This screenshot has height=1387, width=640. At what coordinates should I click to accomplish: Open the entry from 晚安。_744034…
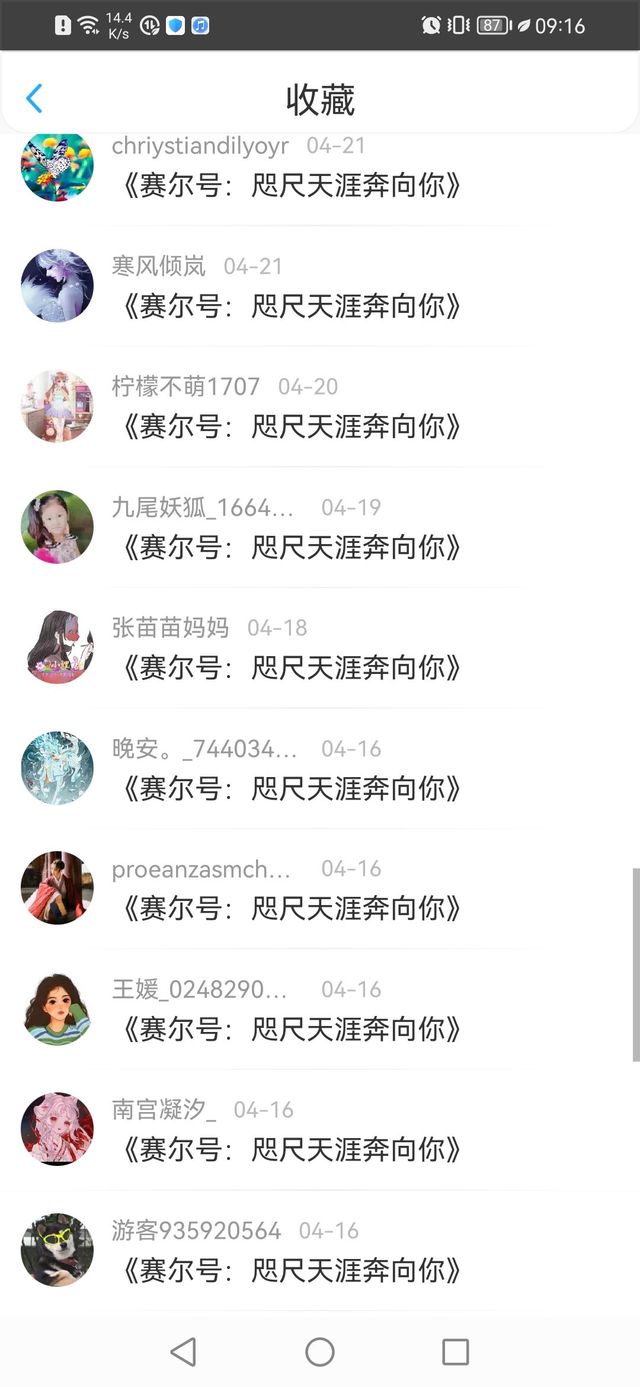tap(290, 788)
